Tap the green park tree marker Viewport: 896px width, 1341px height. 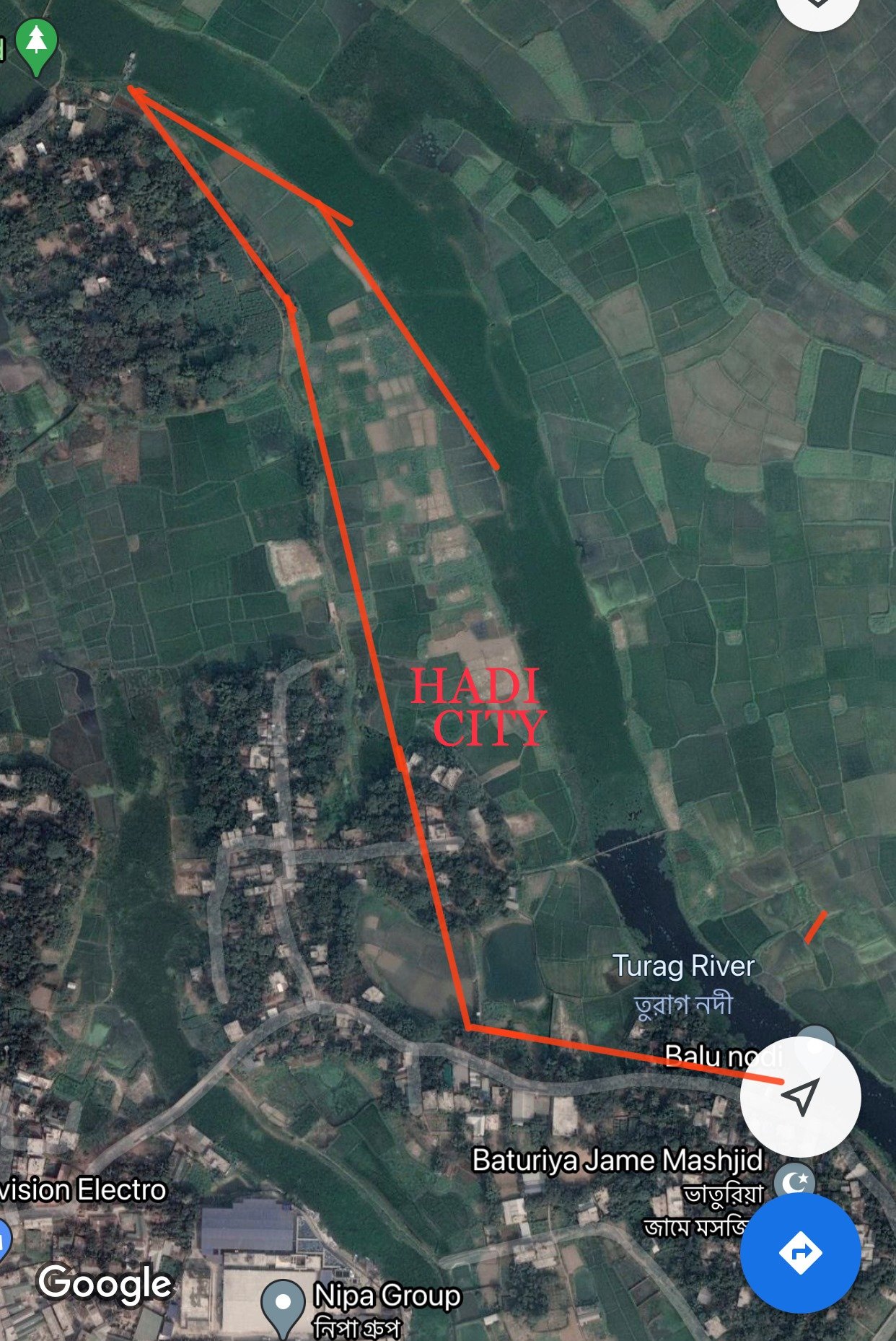[37, 43]
